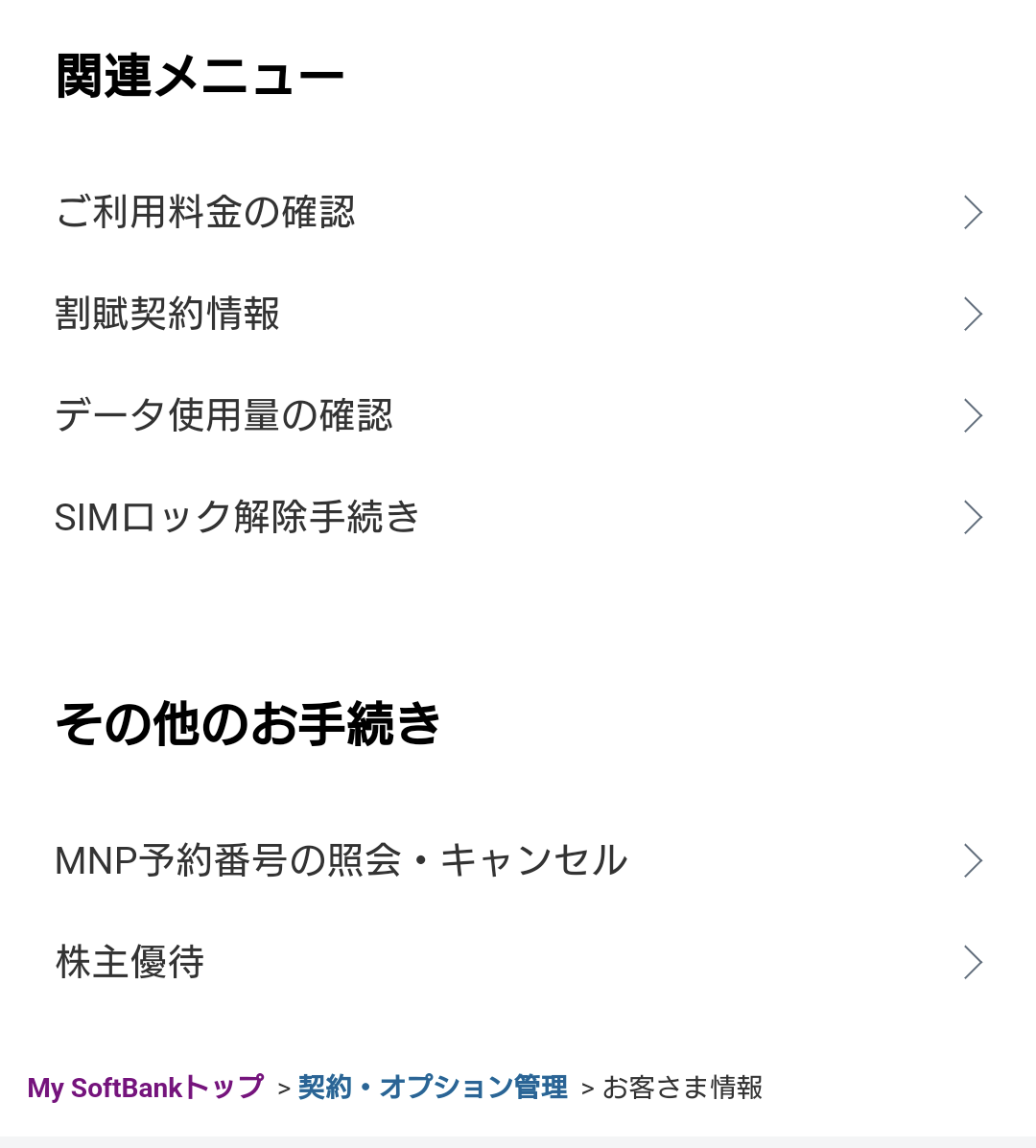Viewport: 1036px width, 1148px height.
Task: Click the horizontal bar at page bottom
Action: [518, 1143]
